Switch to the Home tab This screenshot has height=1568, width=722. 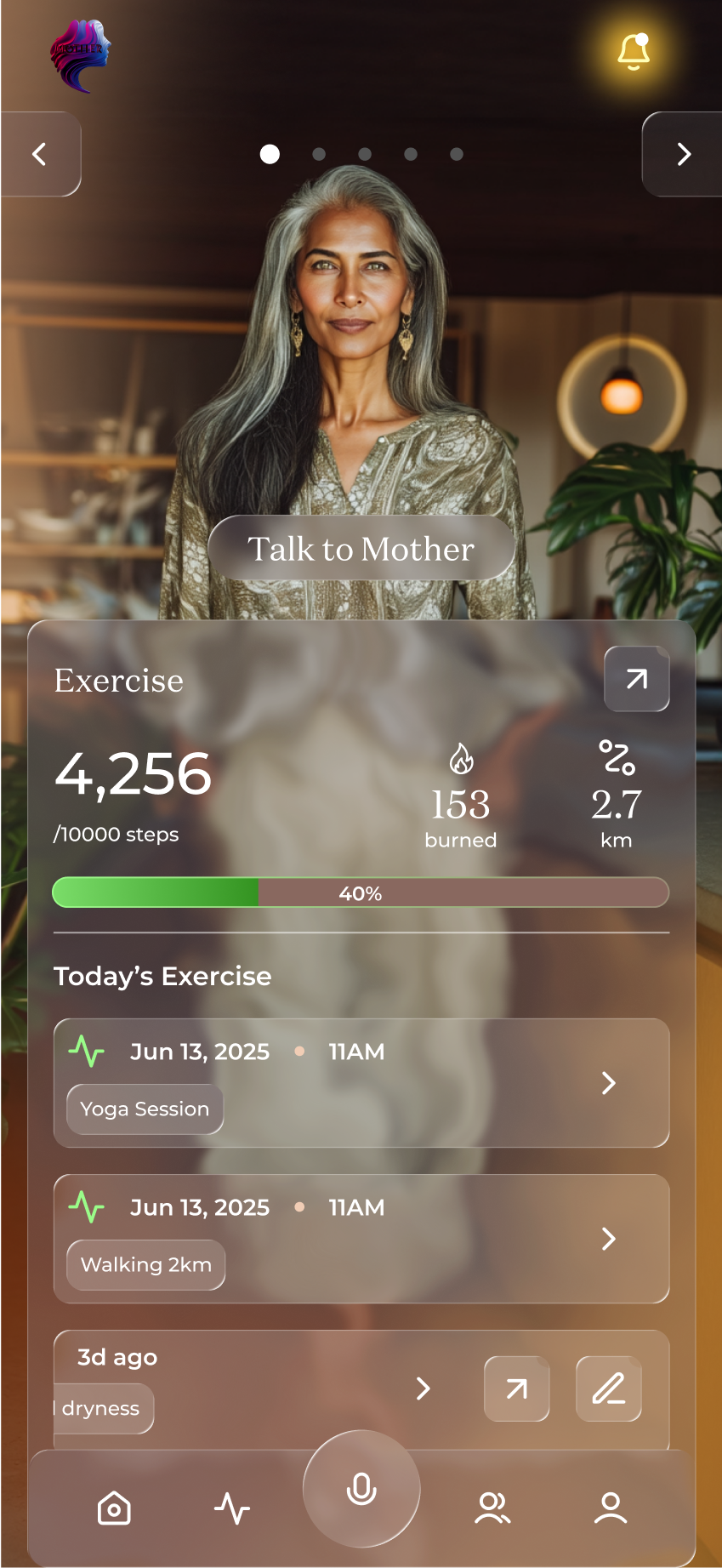click(114, 1508)
